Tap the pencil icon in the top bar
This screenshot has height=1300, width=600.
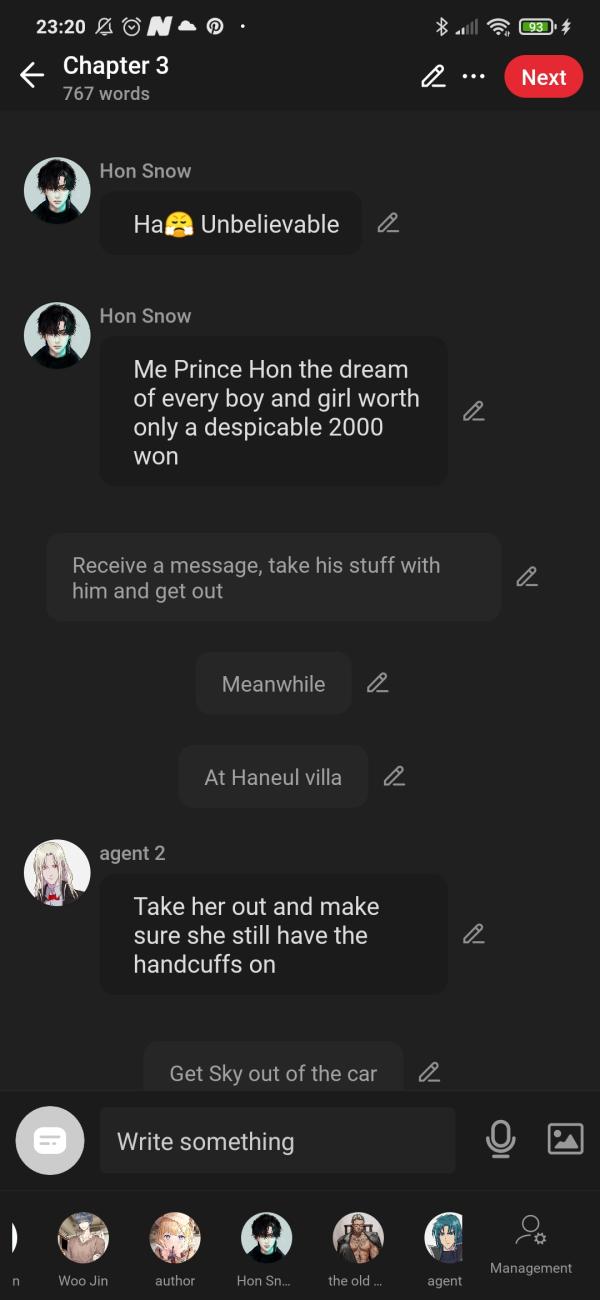point(433,77)
